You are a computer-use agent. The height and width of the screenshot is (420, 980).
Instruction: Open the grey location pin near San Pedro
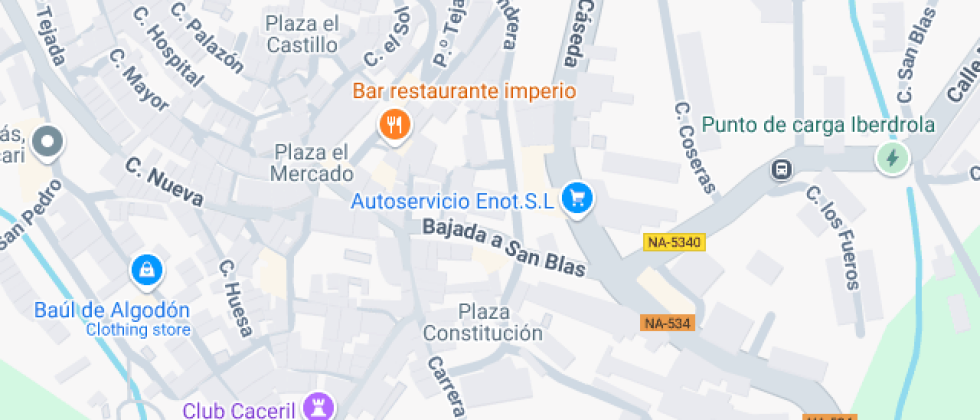pyautogui.click(x=47, y=143)
